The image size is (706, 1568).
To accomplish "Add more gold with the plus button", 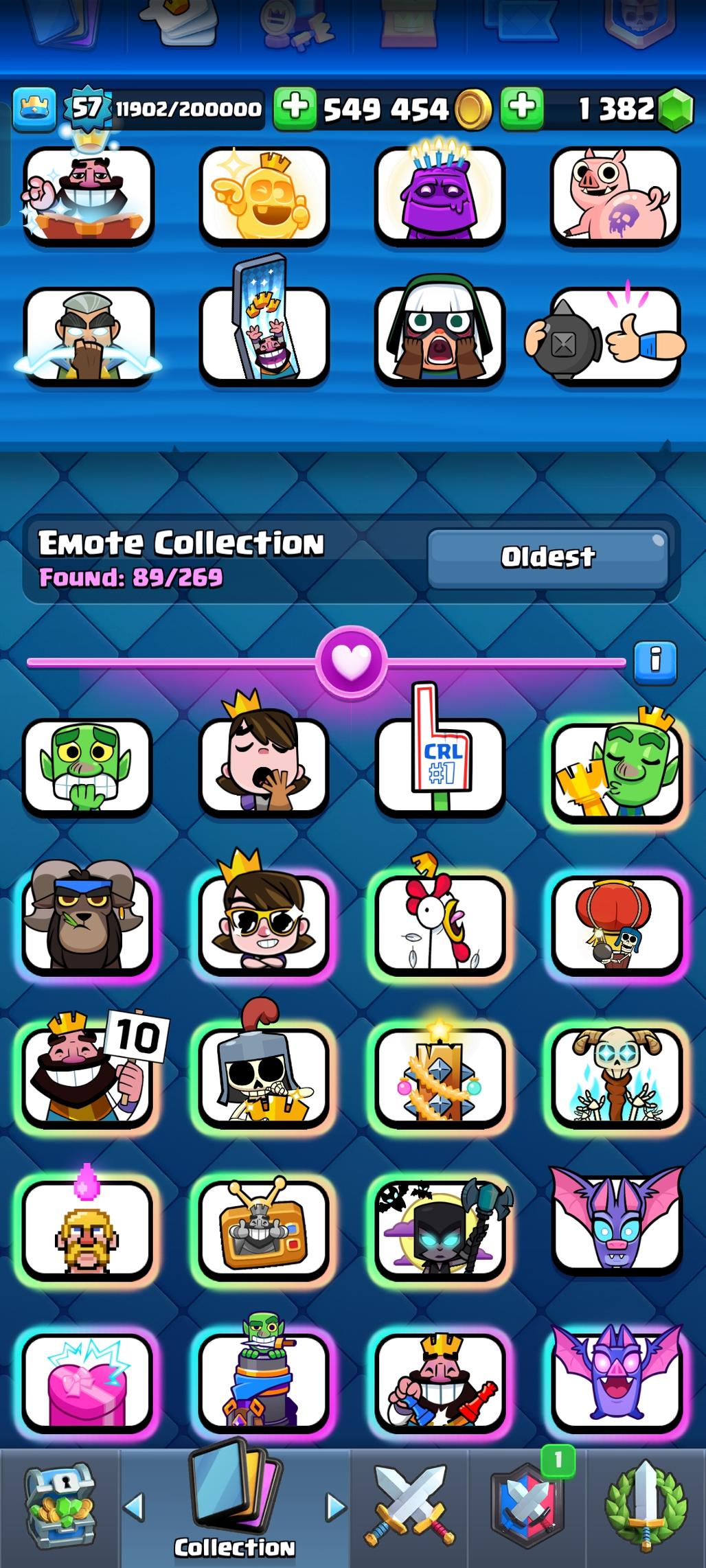I will coord(295,108).
